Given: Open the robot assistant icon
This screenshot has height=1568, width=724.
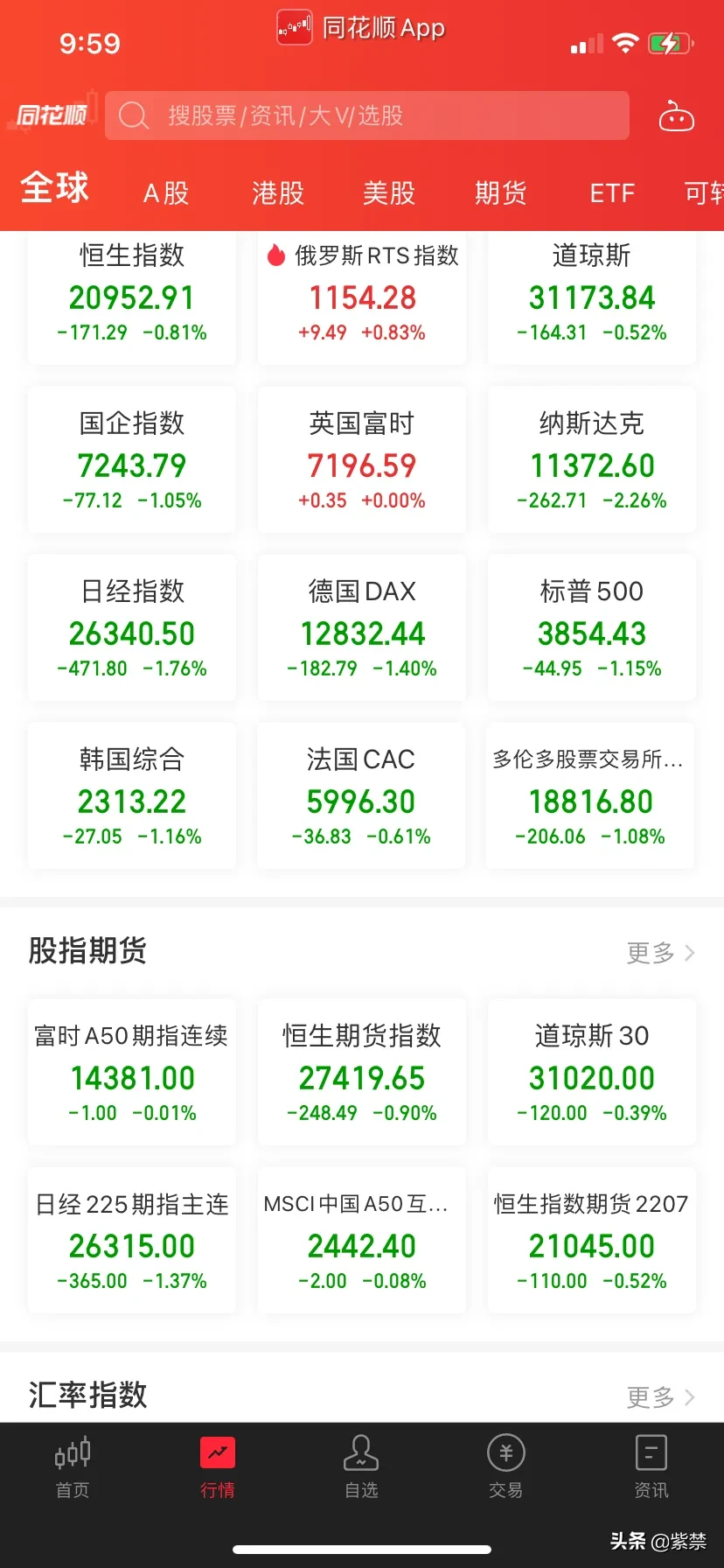Looking at the screenshot, I should [x=676, y=116].
